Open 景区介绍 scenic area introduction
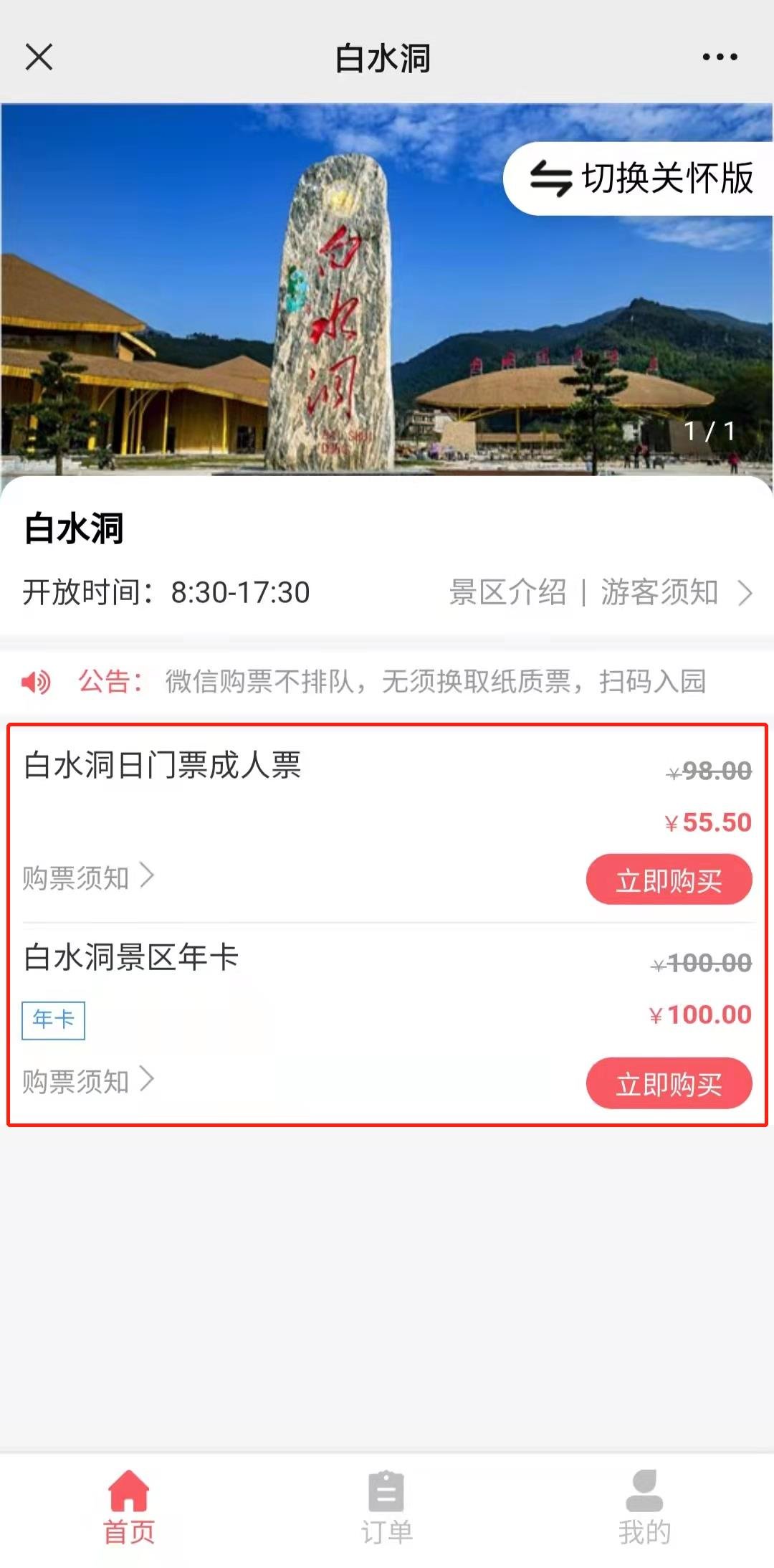Screen dimensions: 774x1568 click(507, 592)
